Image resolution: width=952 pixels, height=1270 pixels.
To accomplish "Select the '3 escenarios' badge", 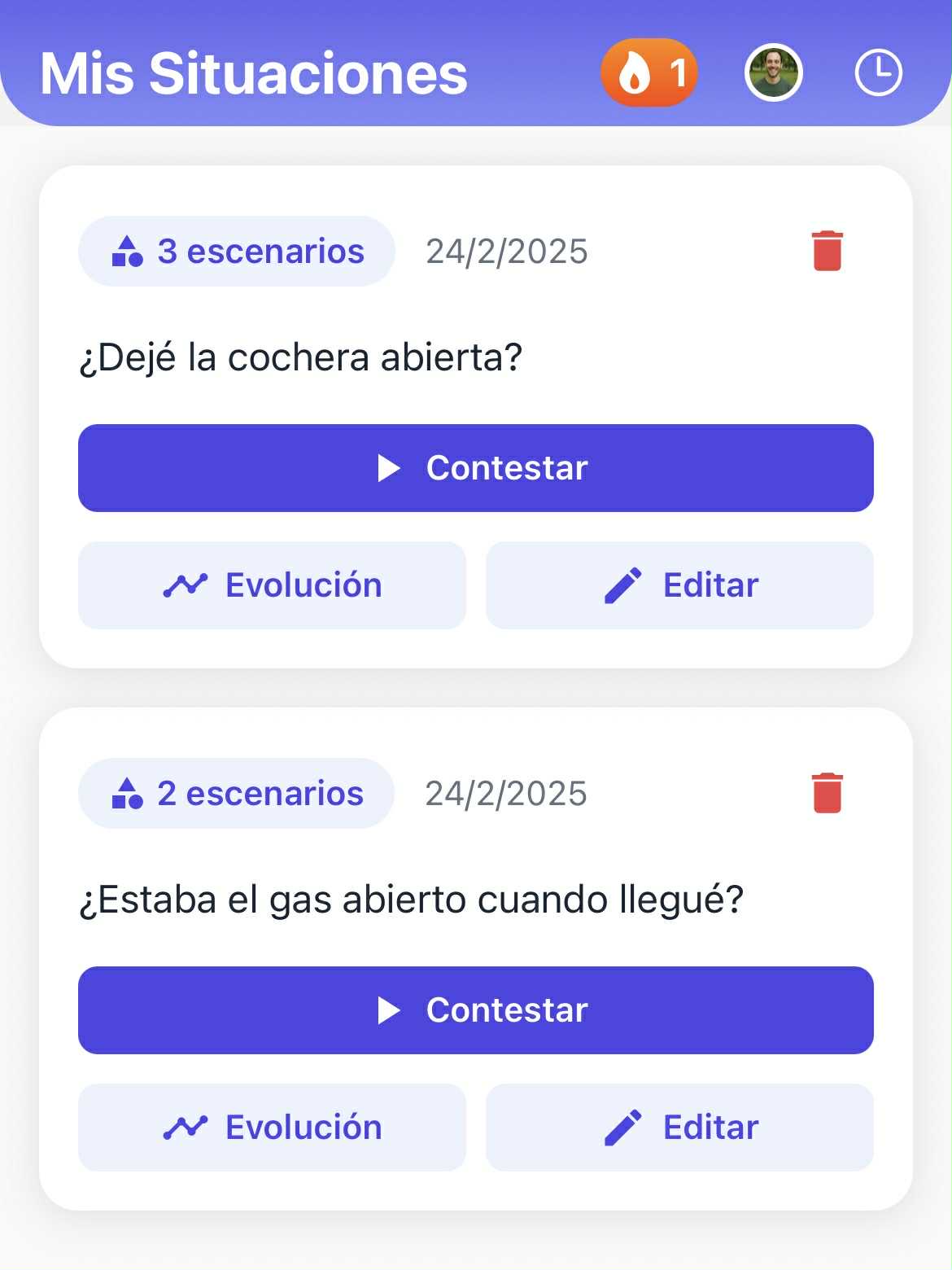I will tap(236, 252).
